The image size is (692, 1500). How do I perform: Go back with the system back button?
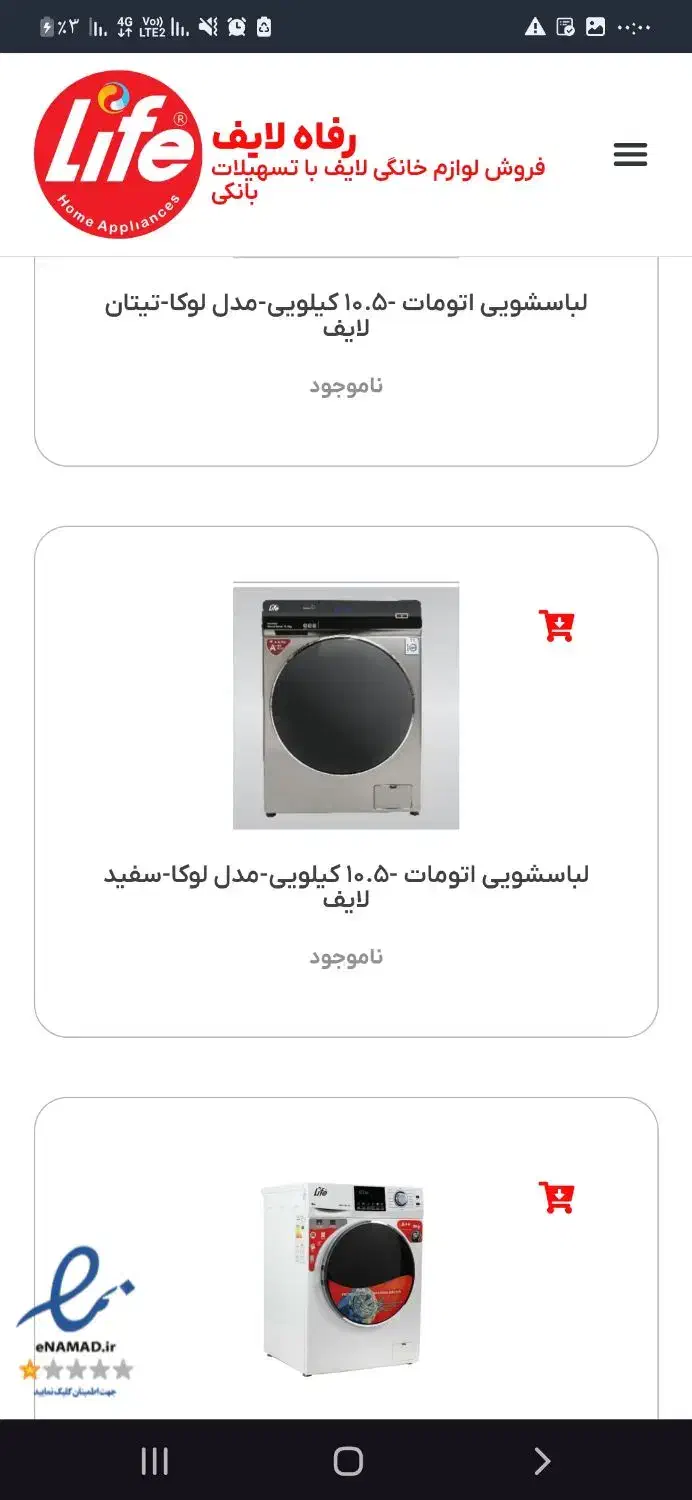tap(541, 1461)
